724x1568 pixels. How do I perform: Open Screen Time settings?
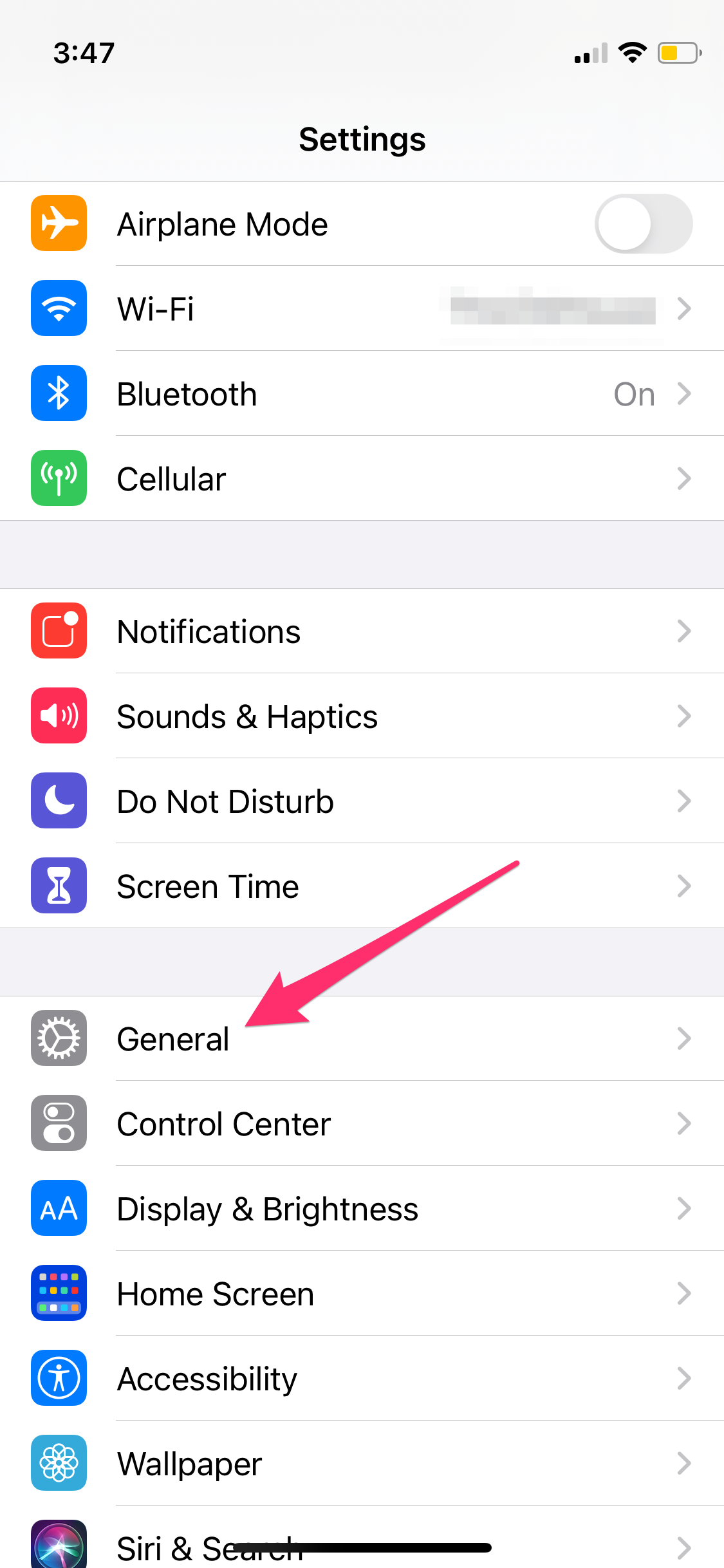tap(360, 886)
